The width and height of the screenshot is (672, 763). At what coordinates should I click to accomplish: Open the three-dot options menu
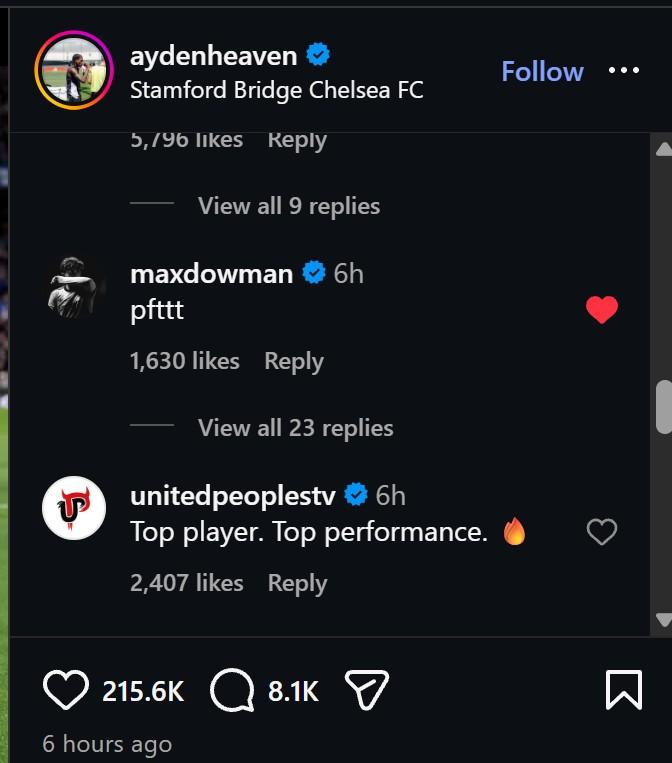click(623, 71)
